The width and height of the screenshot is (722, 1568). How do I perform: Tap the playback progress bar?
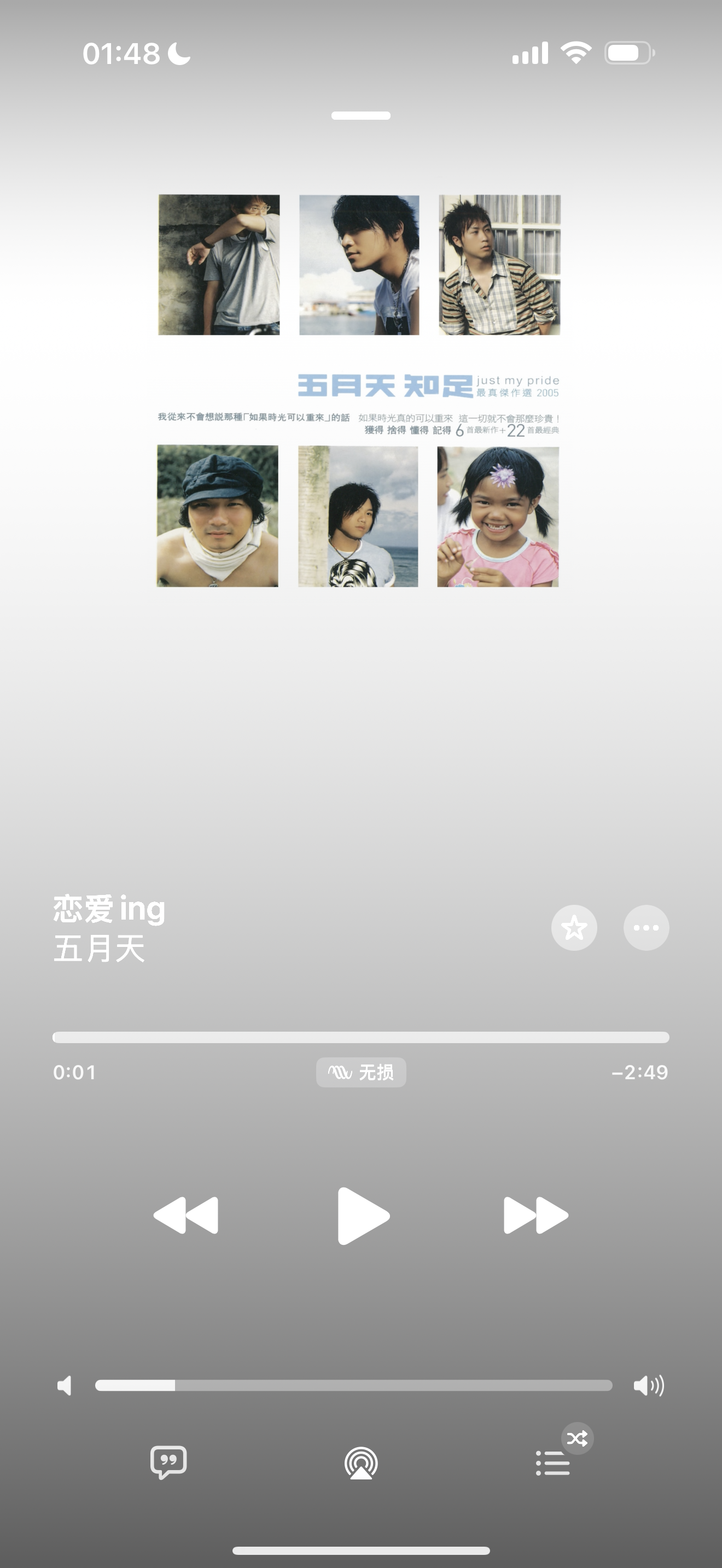pyautogui.click(x=361, y=1037)
